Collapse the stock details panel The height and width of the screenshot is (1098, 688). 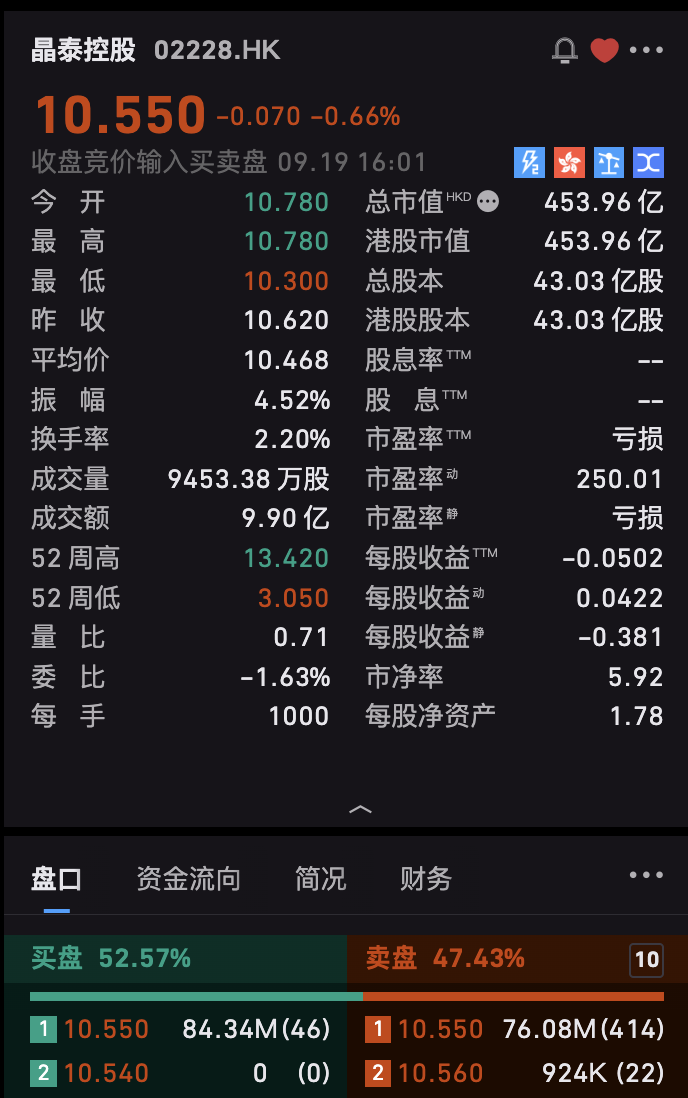(x=360, y=808)
